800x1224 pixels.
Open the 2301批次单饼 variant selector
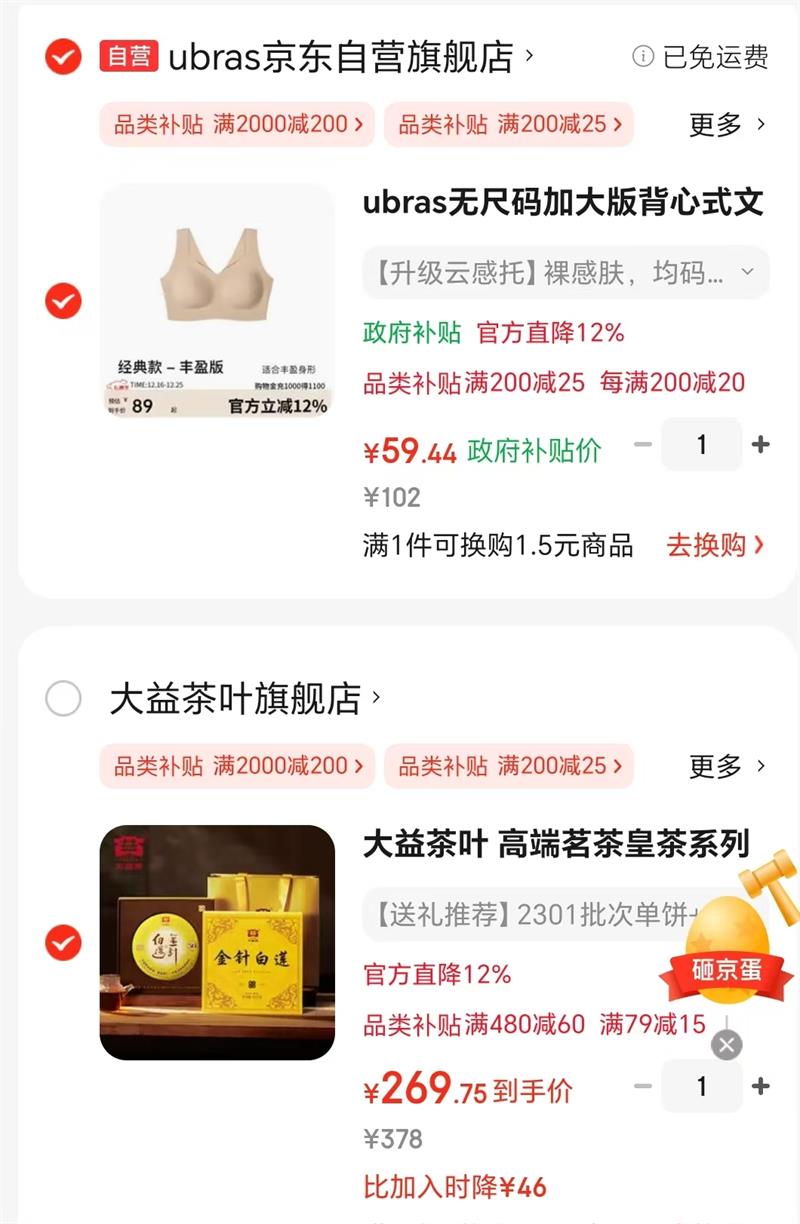(x=545, y=914)
